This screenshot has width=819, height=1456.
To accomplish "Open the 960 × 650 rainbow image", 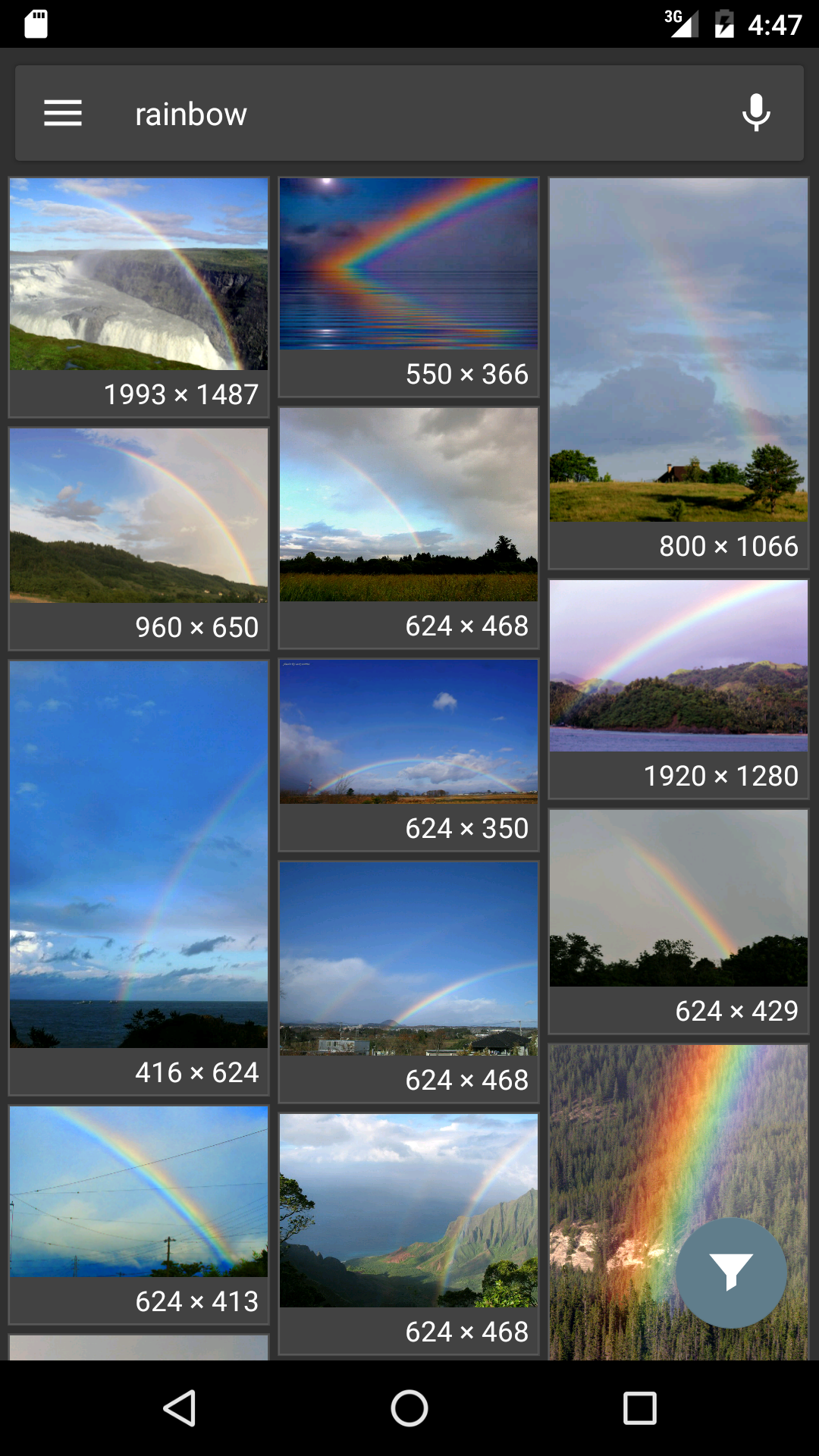I will (139, 516).
